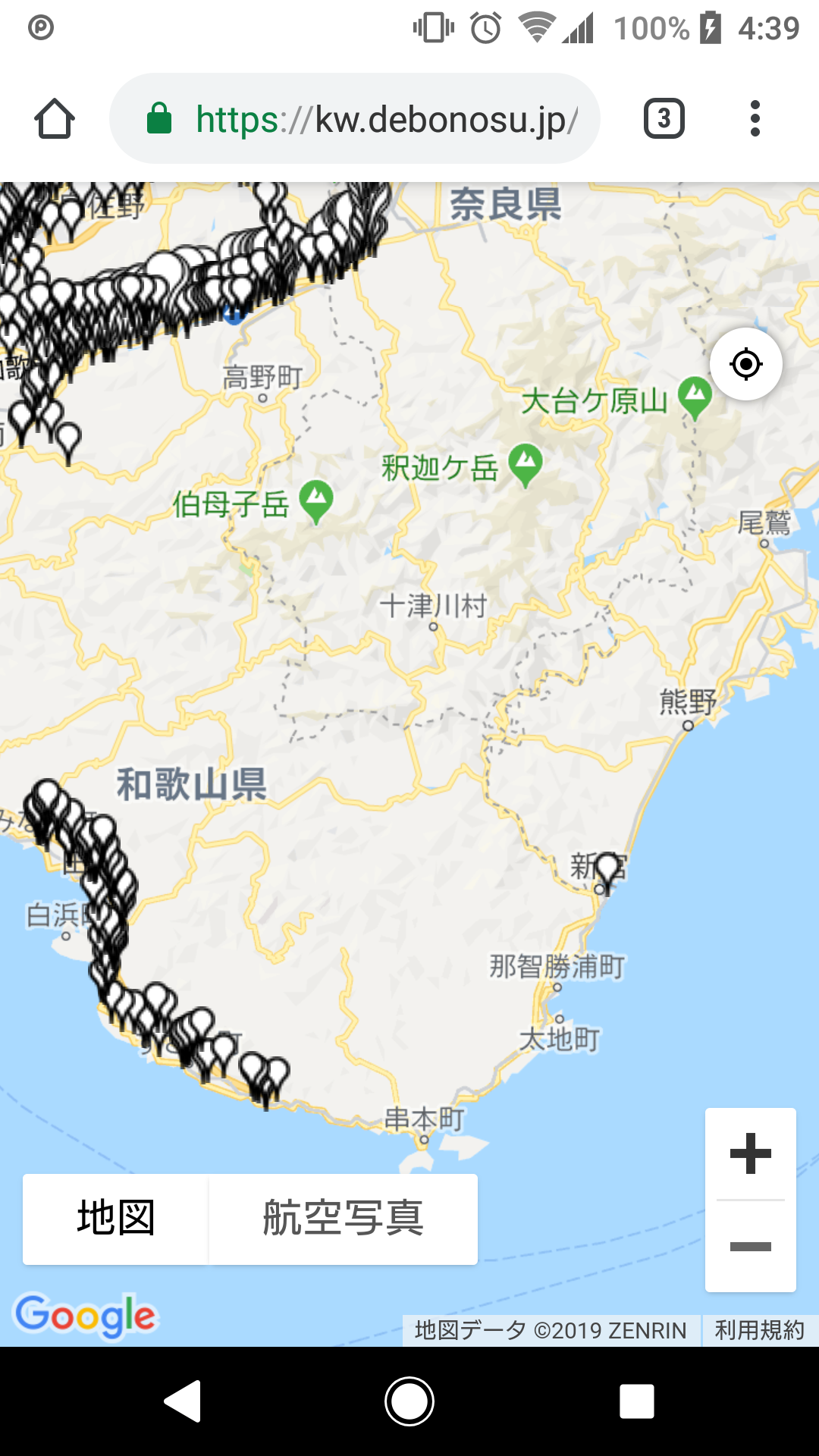819x1456 pixels.
Task: Switch to 航空写真 satellite view
Action: click(x=343, y=1219)
